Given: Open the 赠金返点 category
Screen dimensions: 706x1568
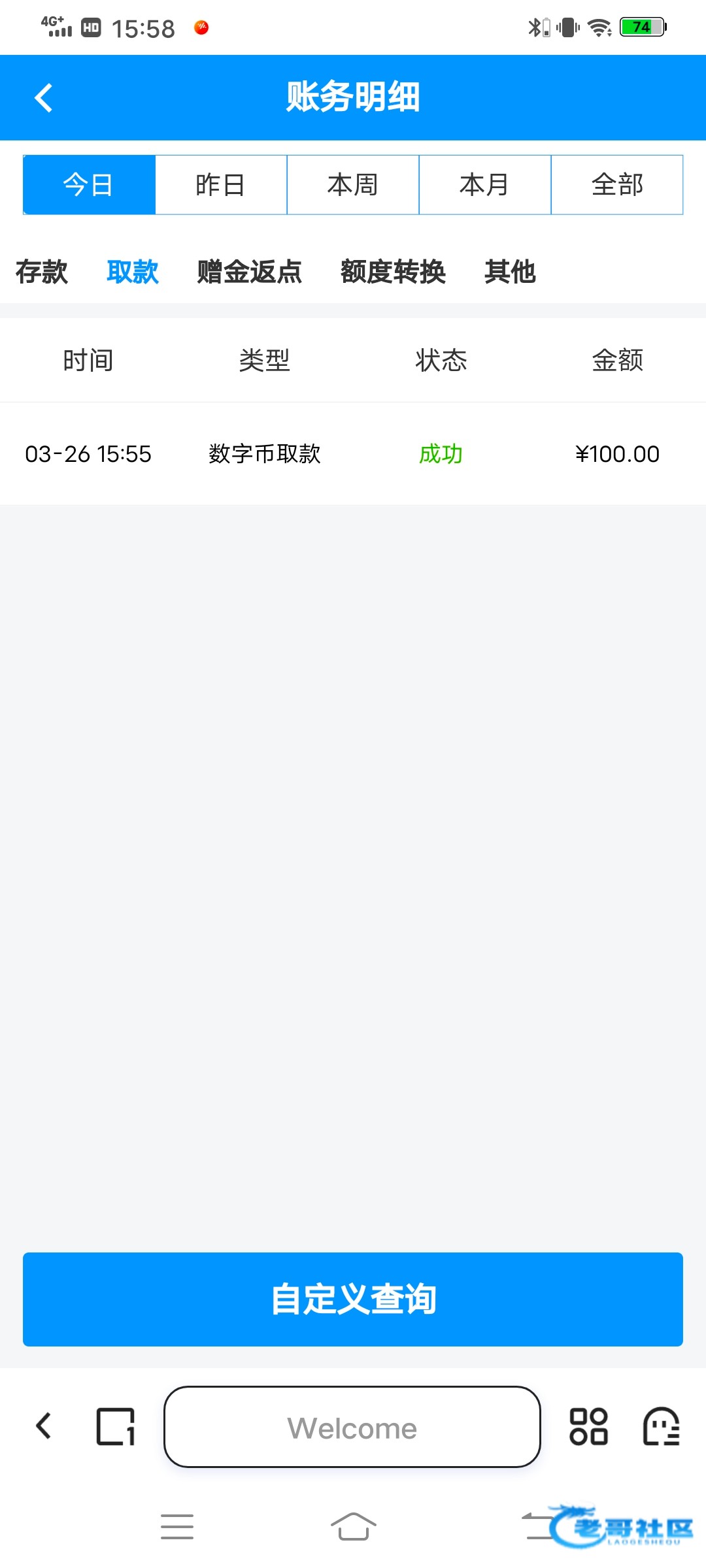Looking at the screenshot, I should point(249,272).
